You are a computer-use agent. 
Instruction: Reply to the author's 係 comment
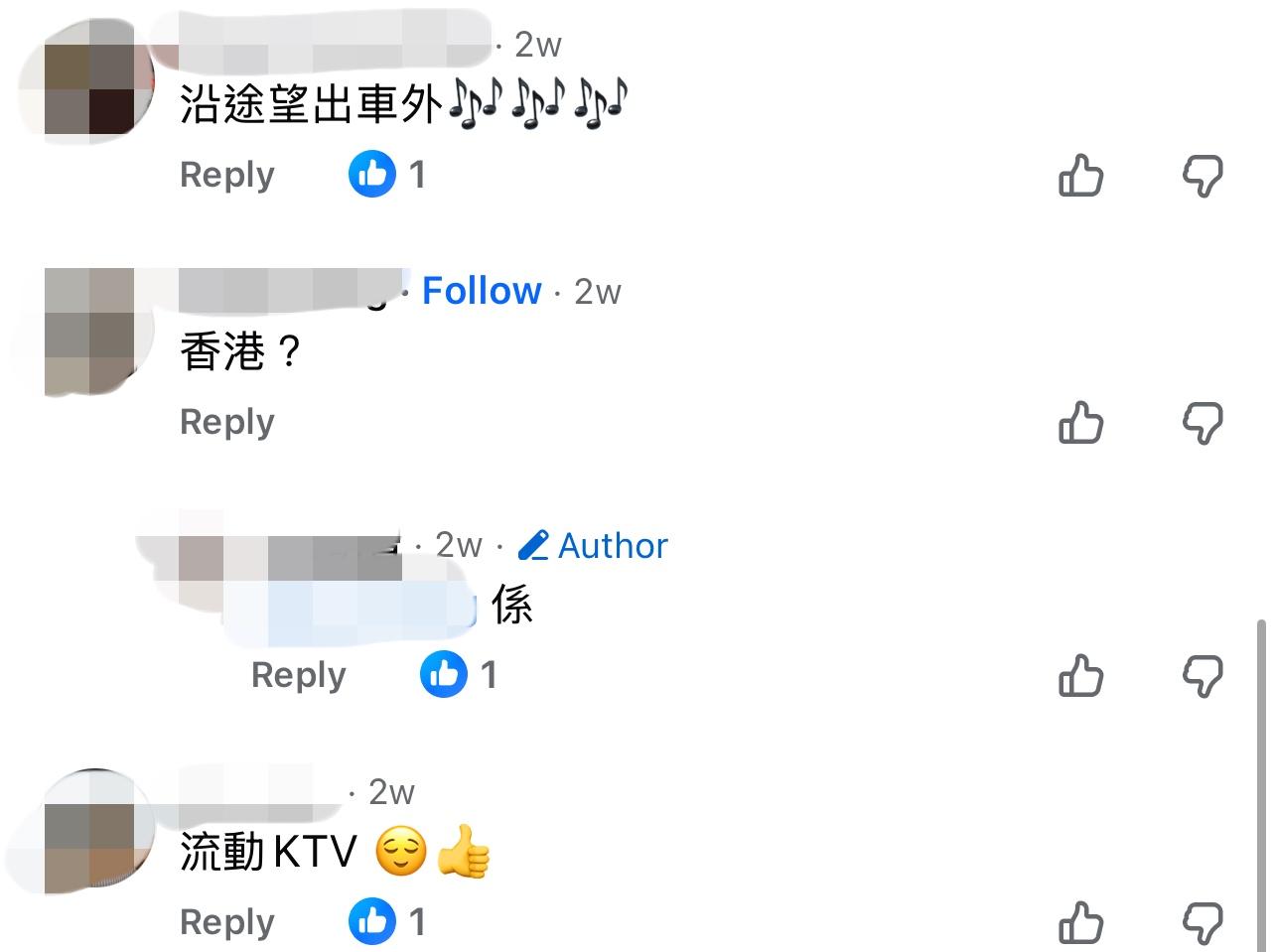tap(298, 675)
